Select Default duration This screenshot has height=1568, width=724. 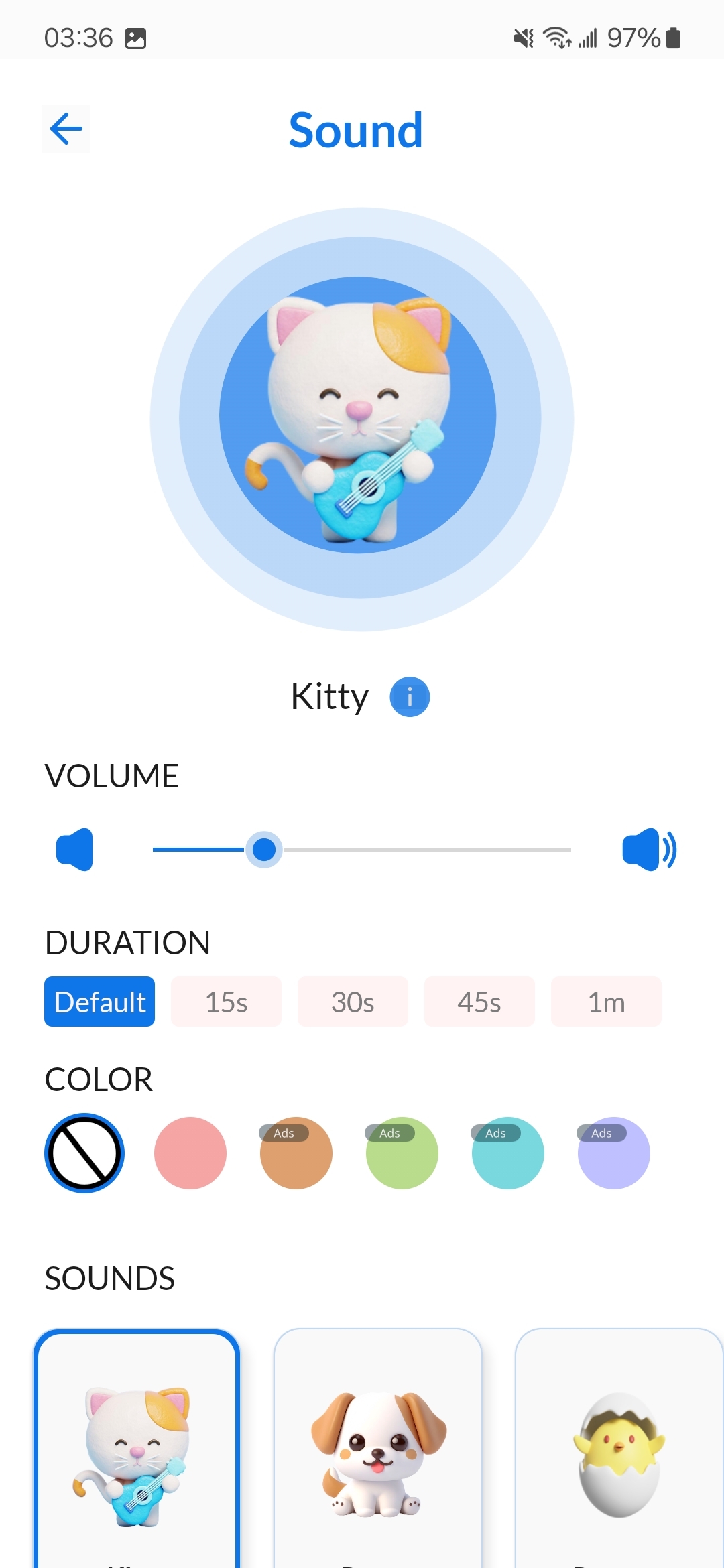100,1002
